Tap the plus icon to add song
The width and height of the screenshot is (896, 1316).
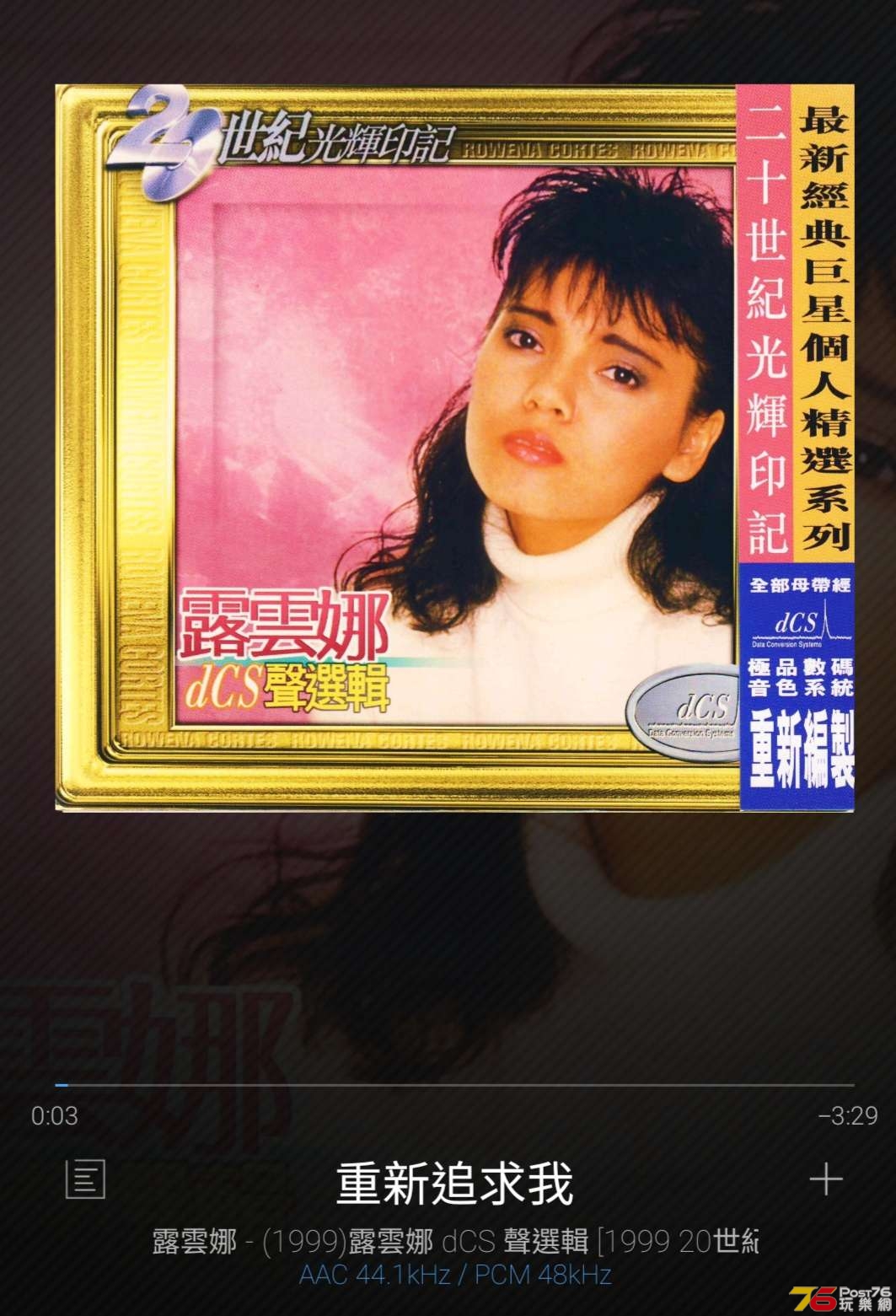pyautogui.click(x=825, y=1179)
